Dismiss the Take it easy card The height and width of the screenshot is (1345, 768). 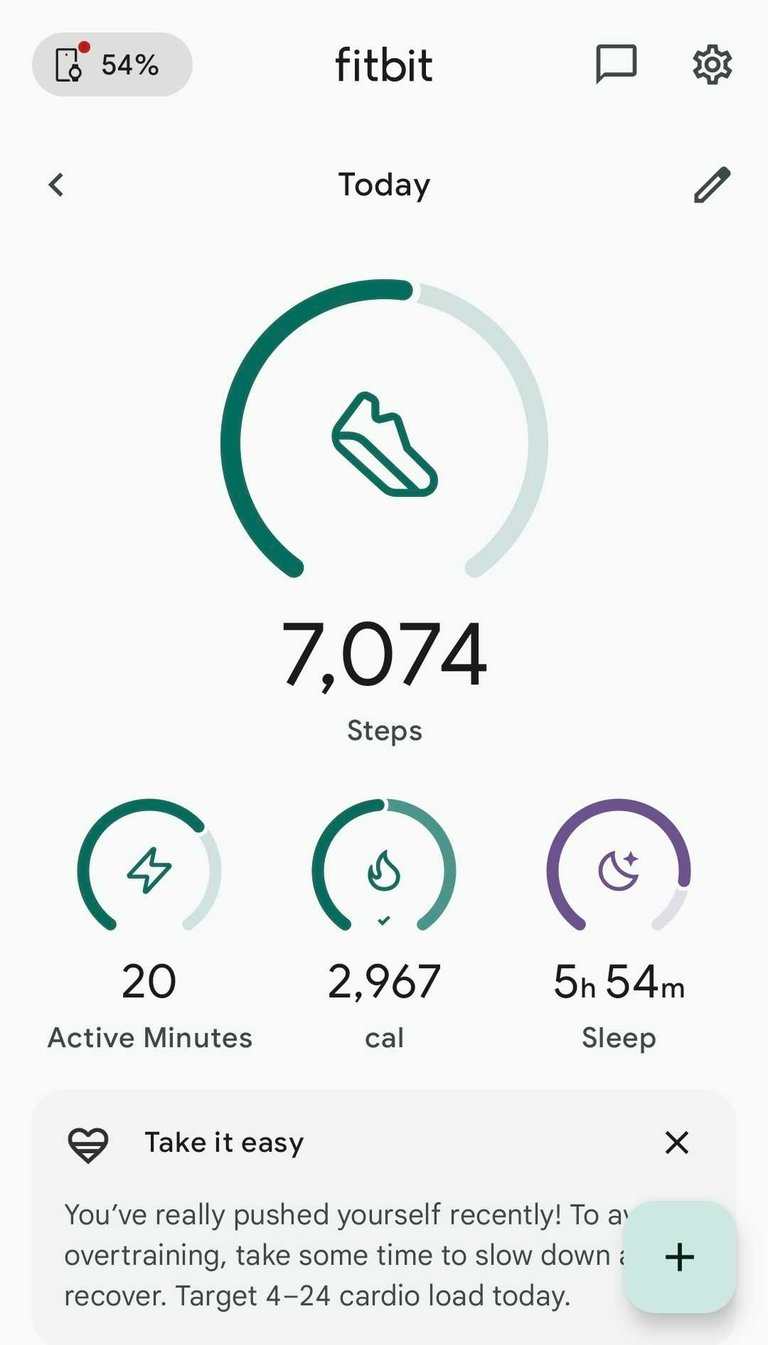tap(677, 1142)
